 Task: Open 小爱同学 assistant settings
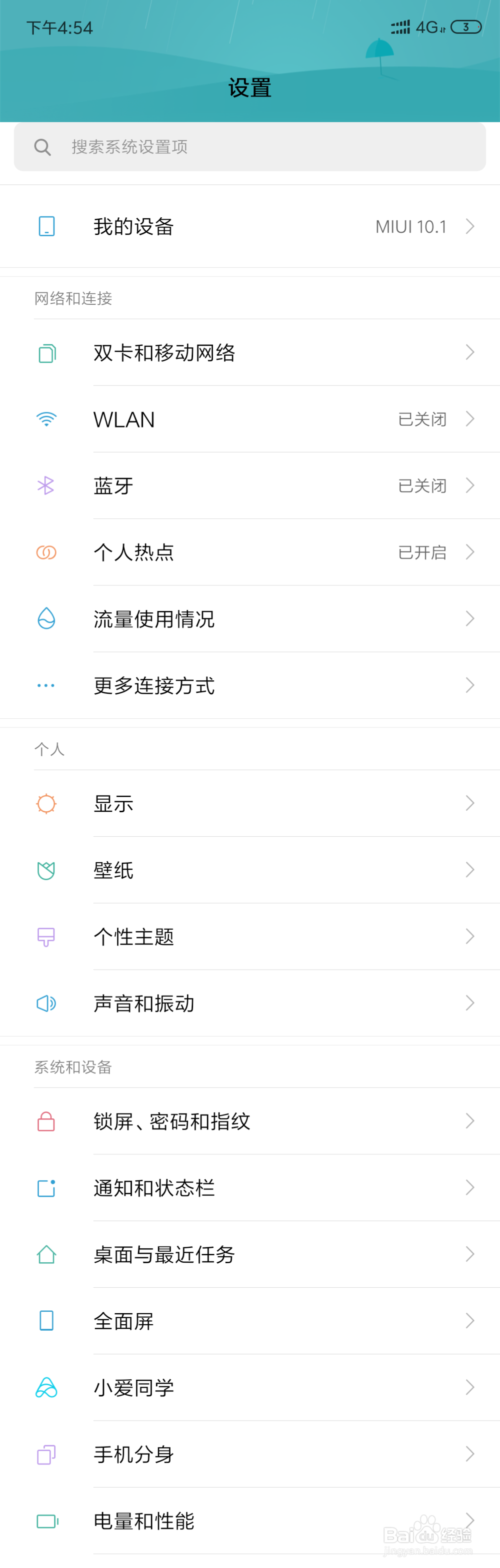tap(249, 1387)
